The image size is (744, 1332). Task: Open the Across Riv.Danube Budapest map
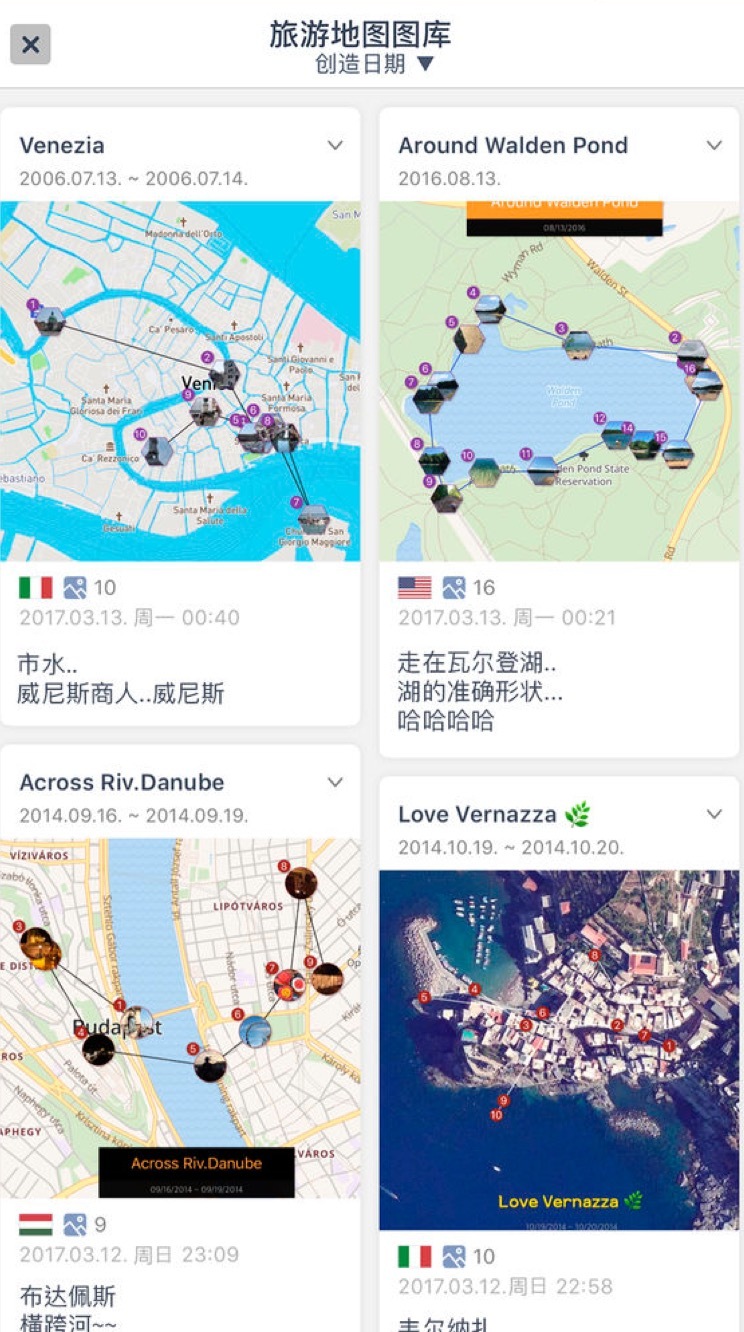coord(180,1018)
